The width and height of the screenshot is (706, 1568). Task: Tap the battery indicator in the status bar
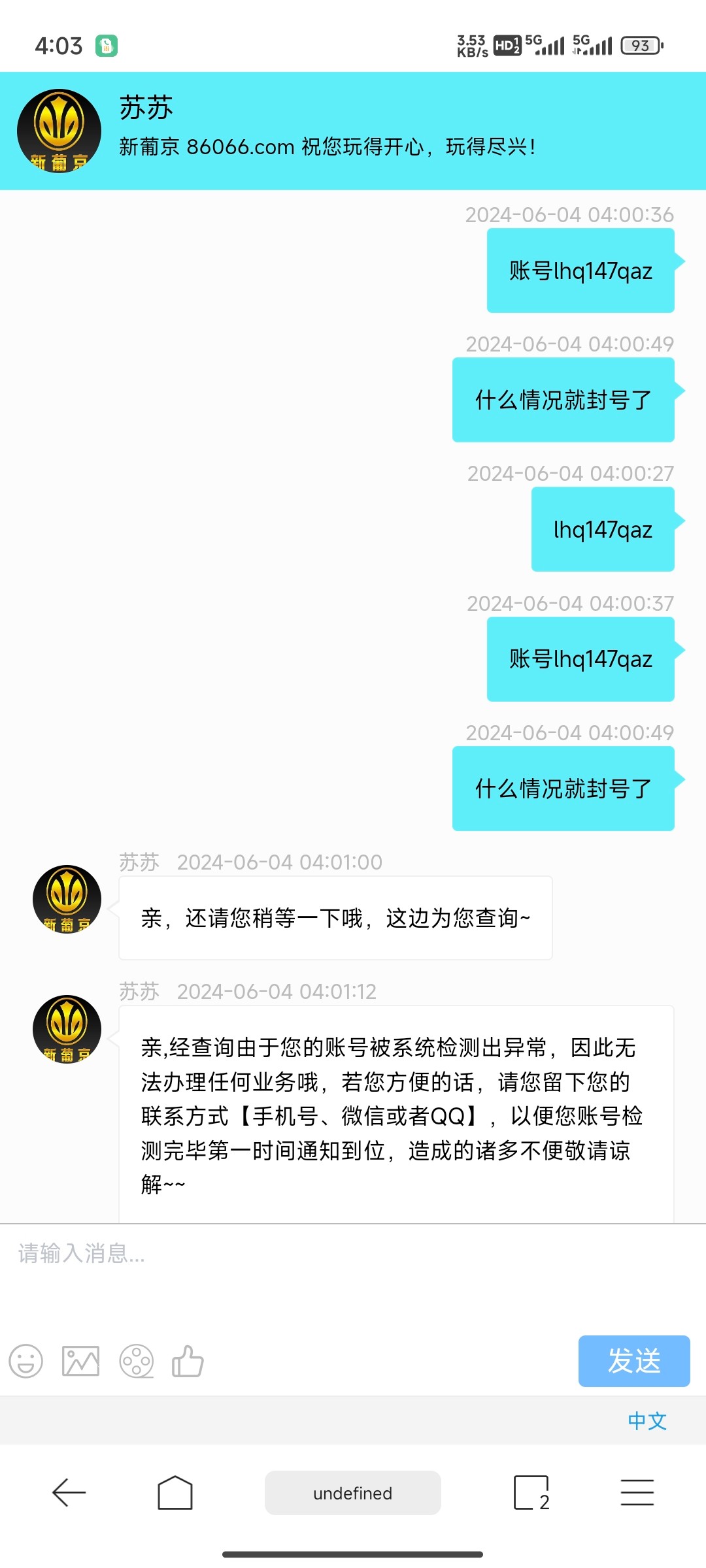pyautogui.click(x=639, y=44)
